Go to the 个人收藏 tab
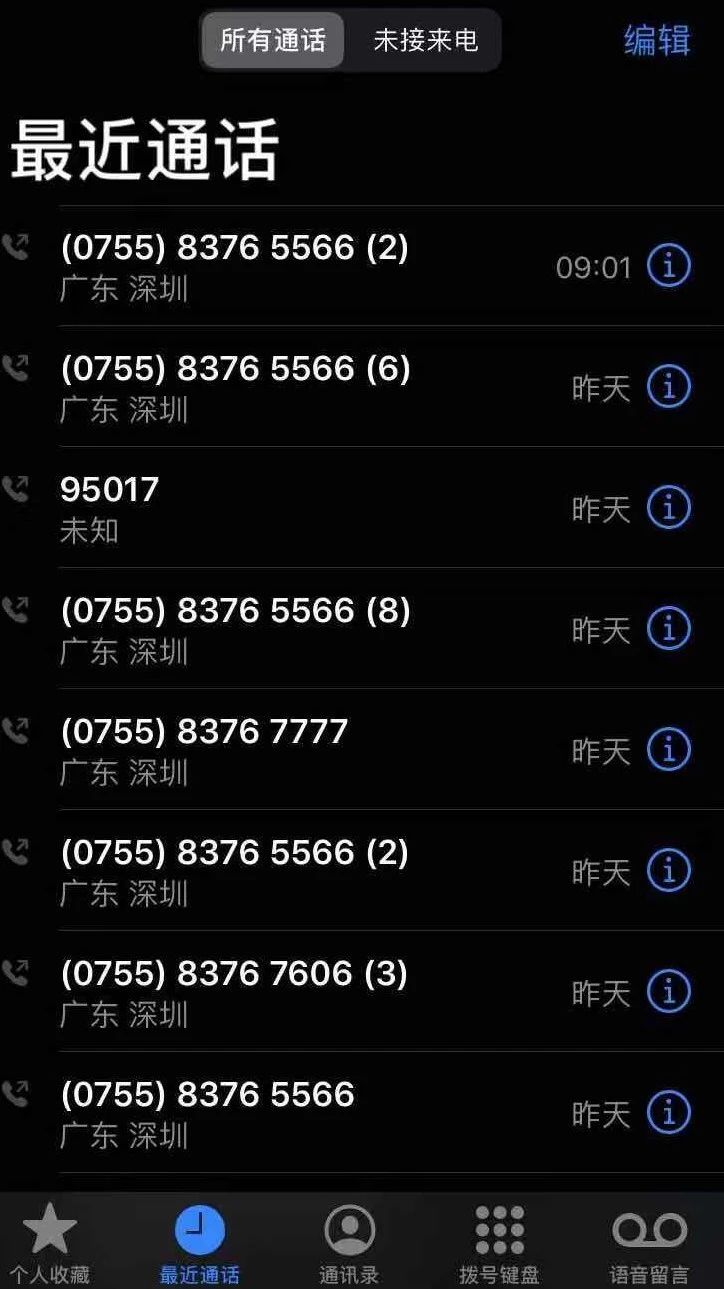724x1289 pixels. (x=50, y=1244)
